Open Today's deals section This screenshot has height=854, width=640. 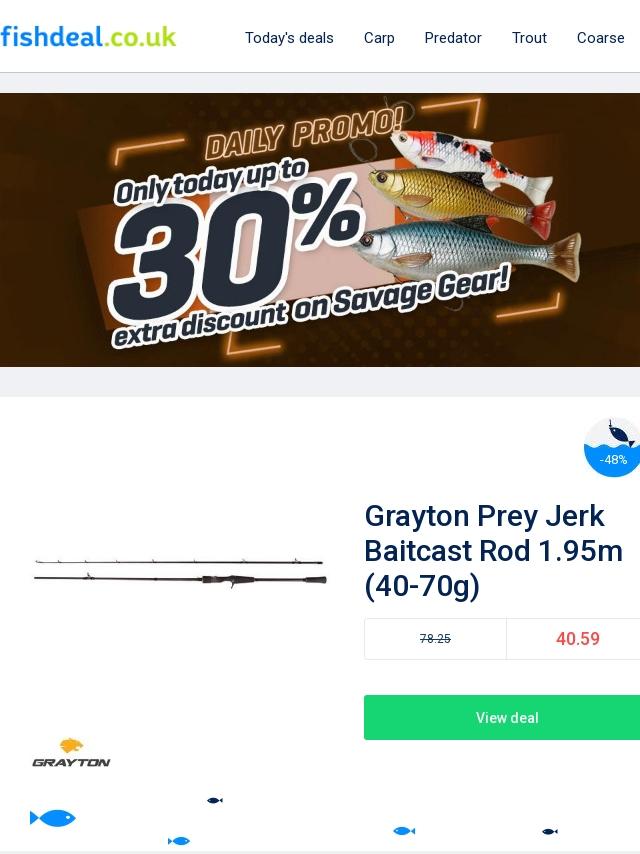(x=289, y=38)
